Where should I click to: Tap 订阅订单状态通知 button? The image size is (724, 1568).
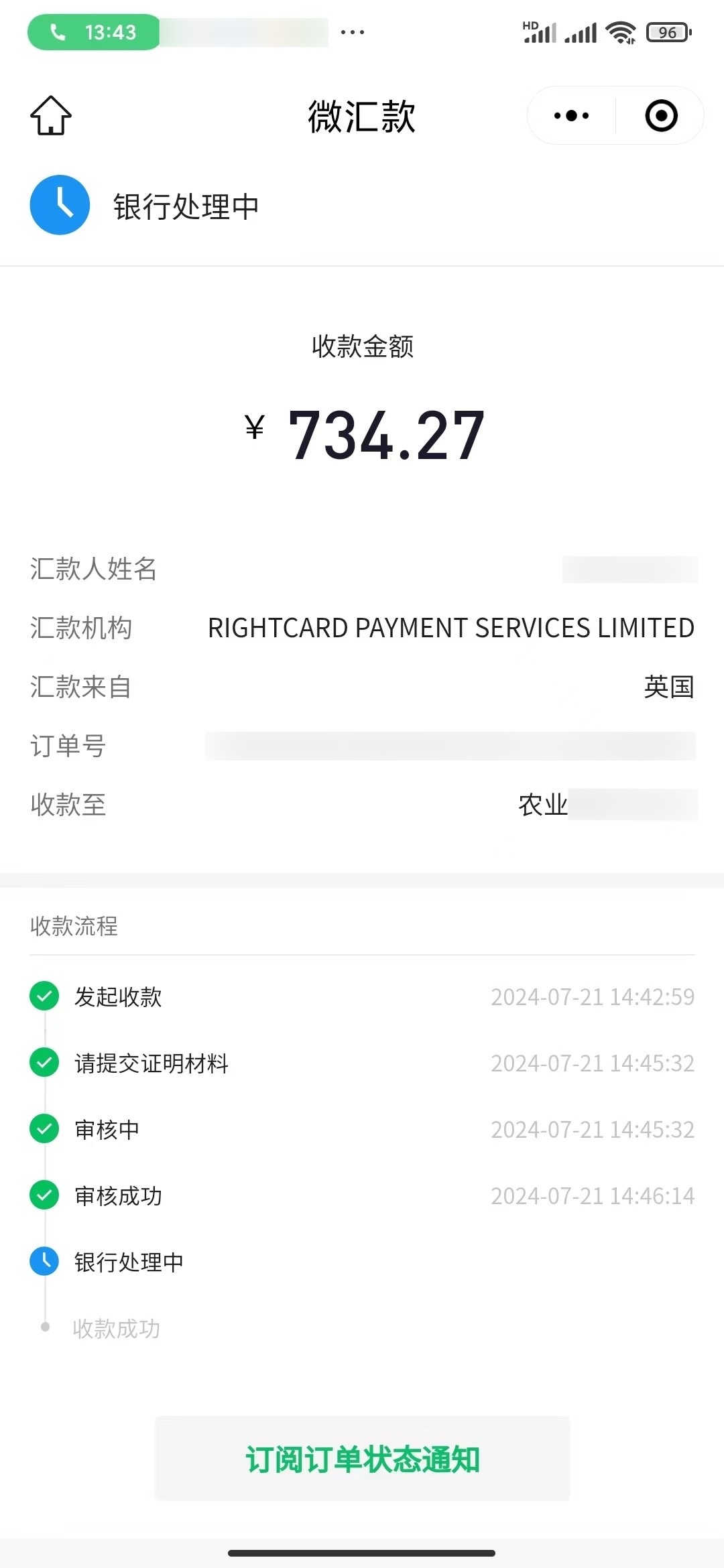click(x=362, y=1459)
